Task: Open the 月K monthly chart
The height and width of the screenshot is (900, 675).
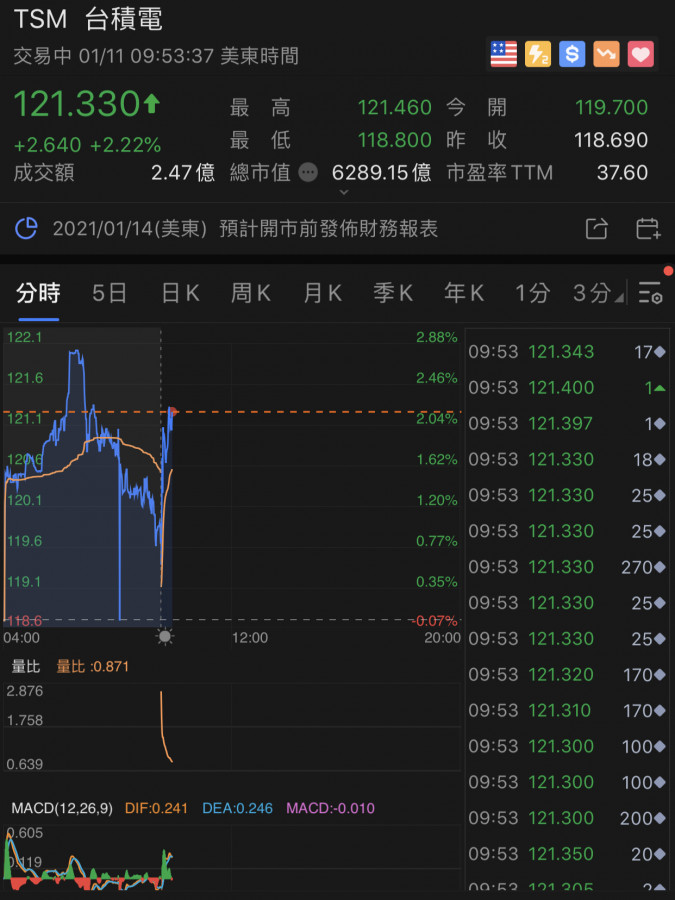Action: pos(322,293)
